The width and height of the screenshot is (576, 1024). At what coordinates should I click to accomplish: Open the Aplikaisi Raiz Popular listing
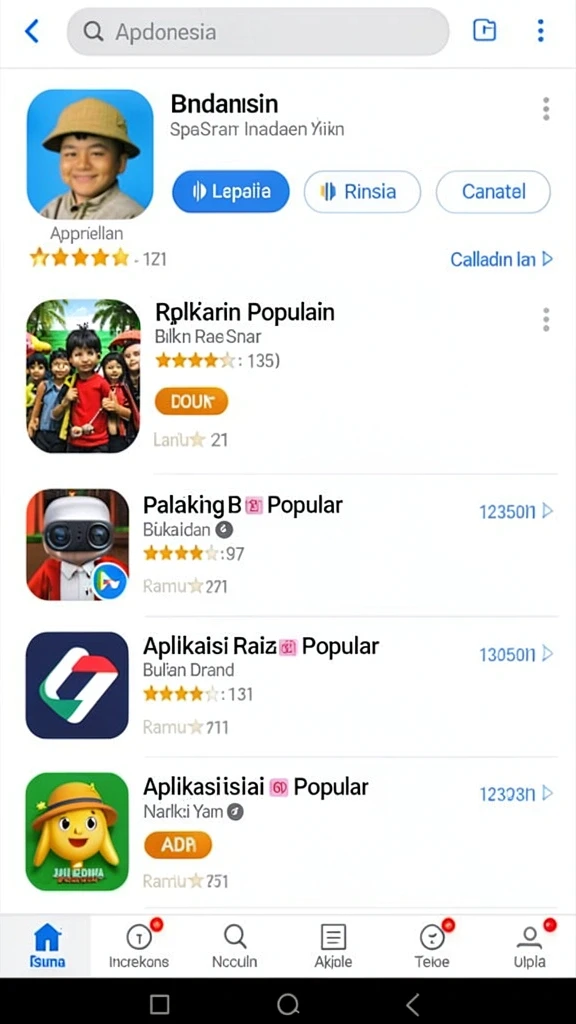292,686
